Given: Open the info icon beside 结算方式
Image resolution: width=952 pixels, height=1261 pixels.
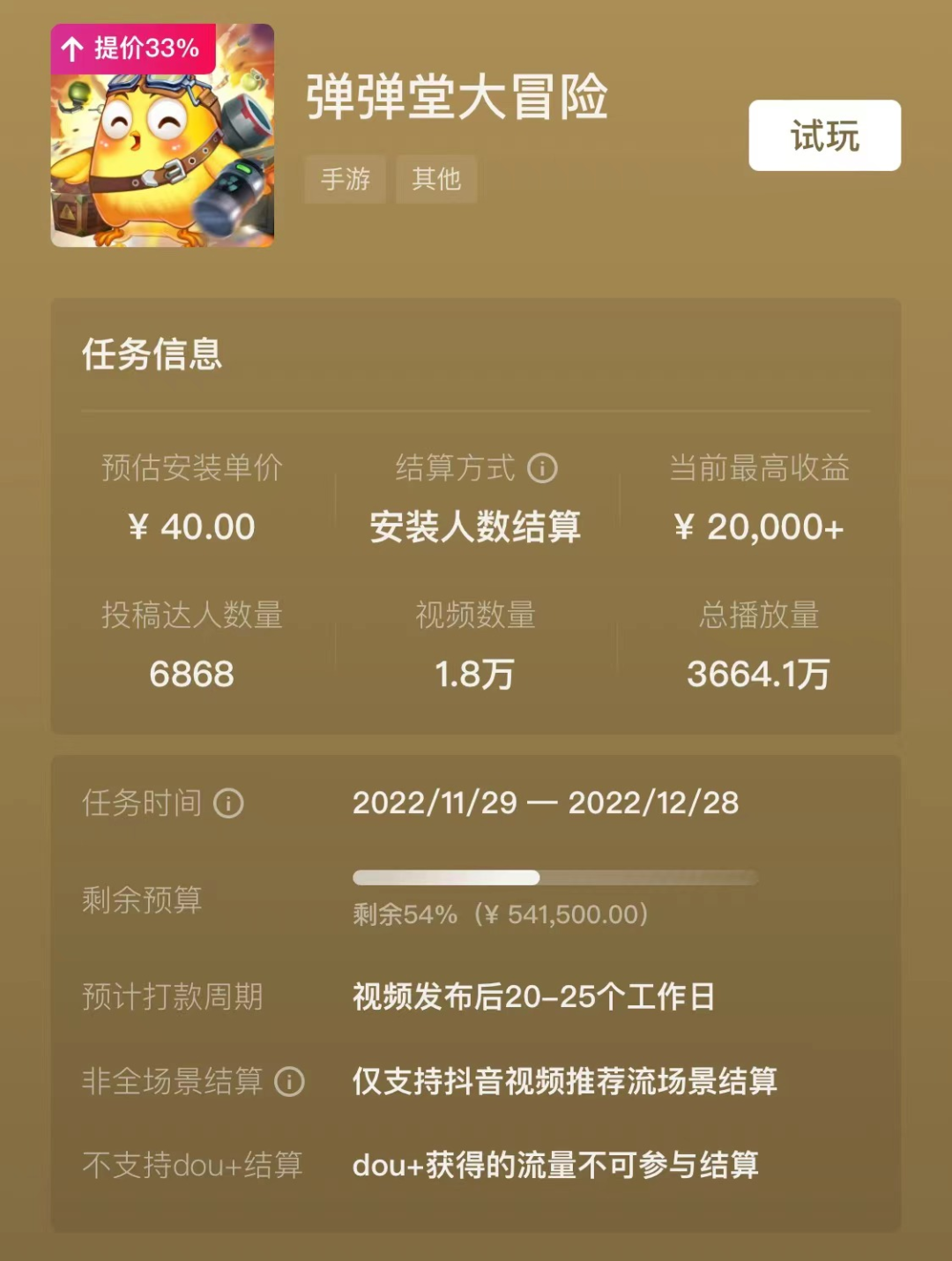Looking at the screenshot, I should 542,468.
